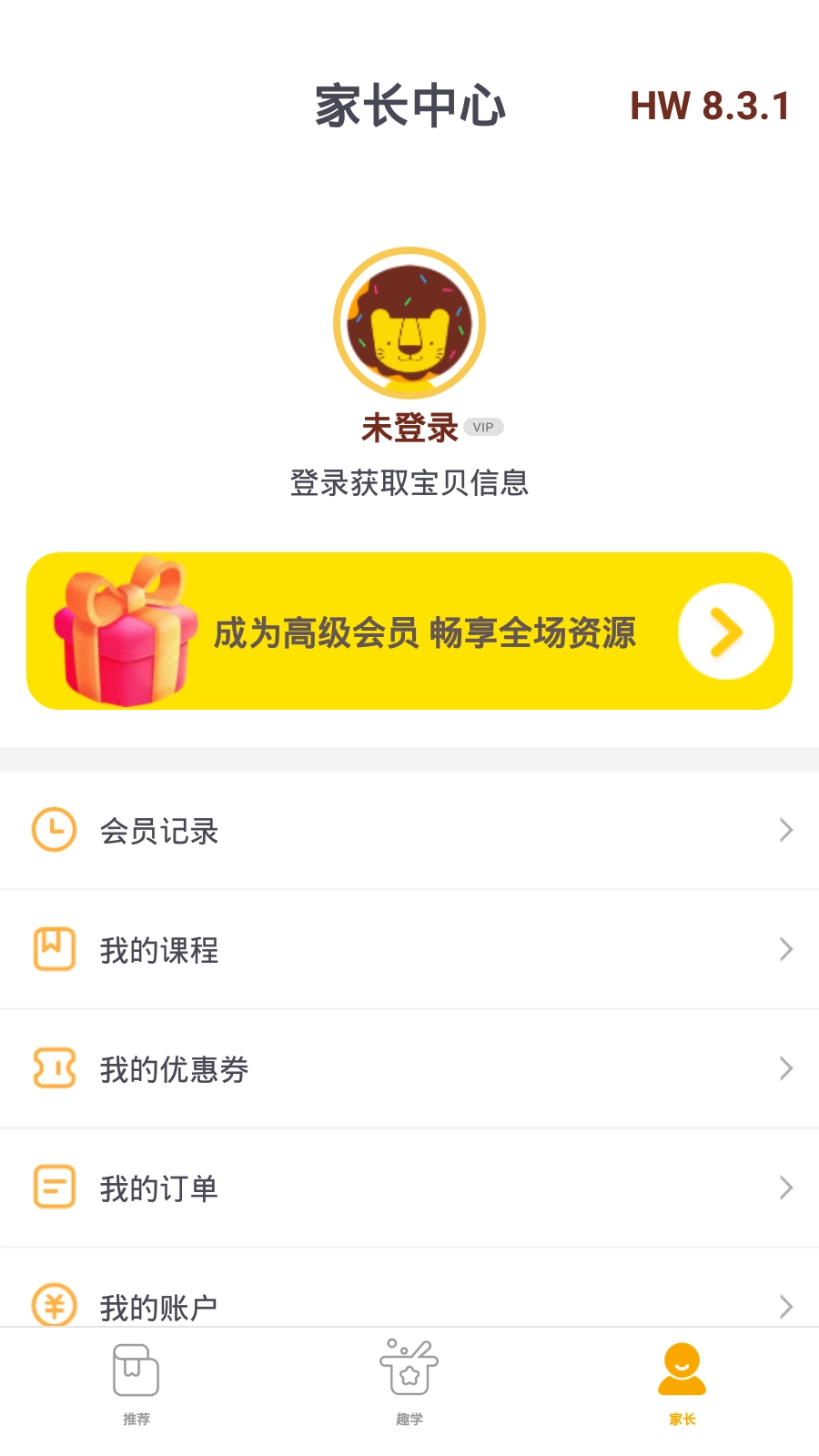819x1456 pixels.
Task: Open 成为高级会员 membership offer
Action: [x=426, y=631]
